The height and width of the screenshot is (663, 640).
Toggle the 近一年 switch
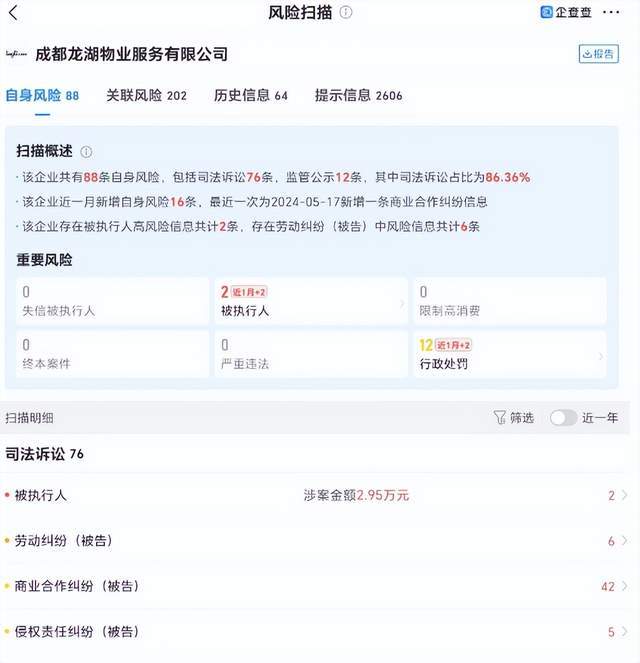pyautogui.click(x=563, y=418)
